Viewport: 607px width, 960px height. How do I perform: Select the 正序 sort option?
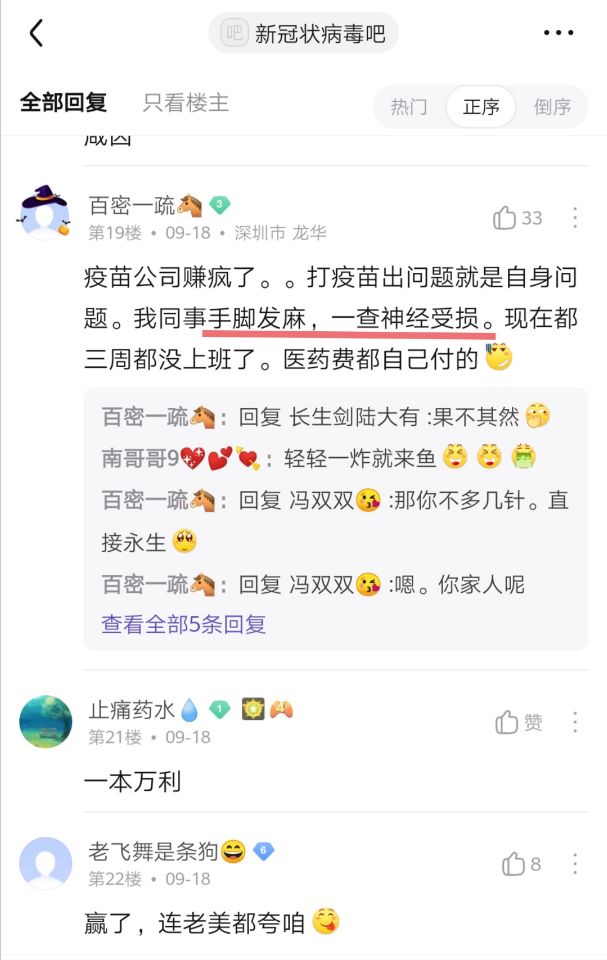[x=481, y=107]
